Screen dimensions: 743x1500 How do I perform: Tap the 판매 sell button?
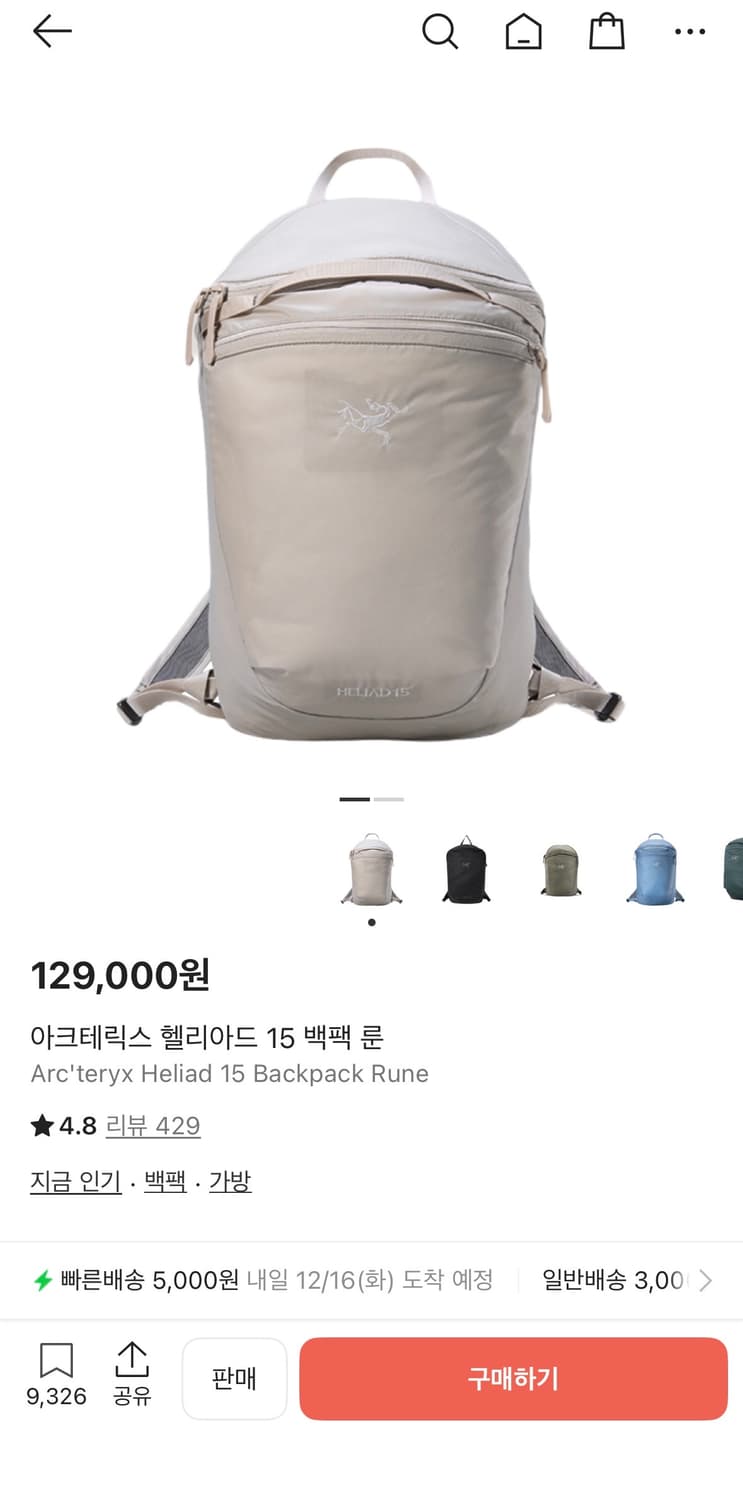point(235,1378)
